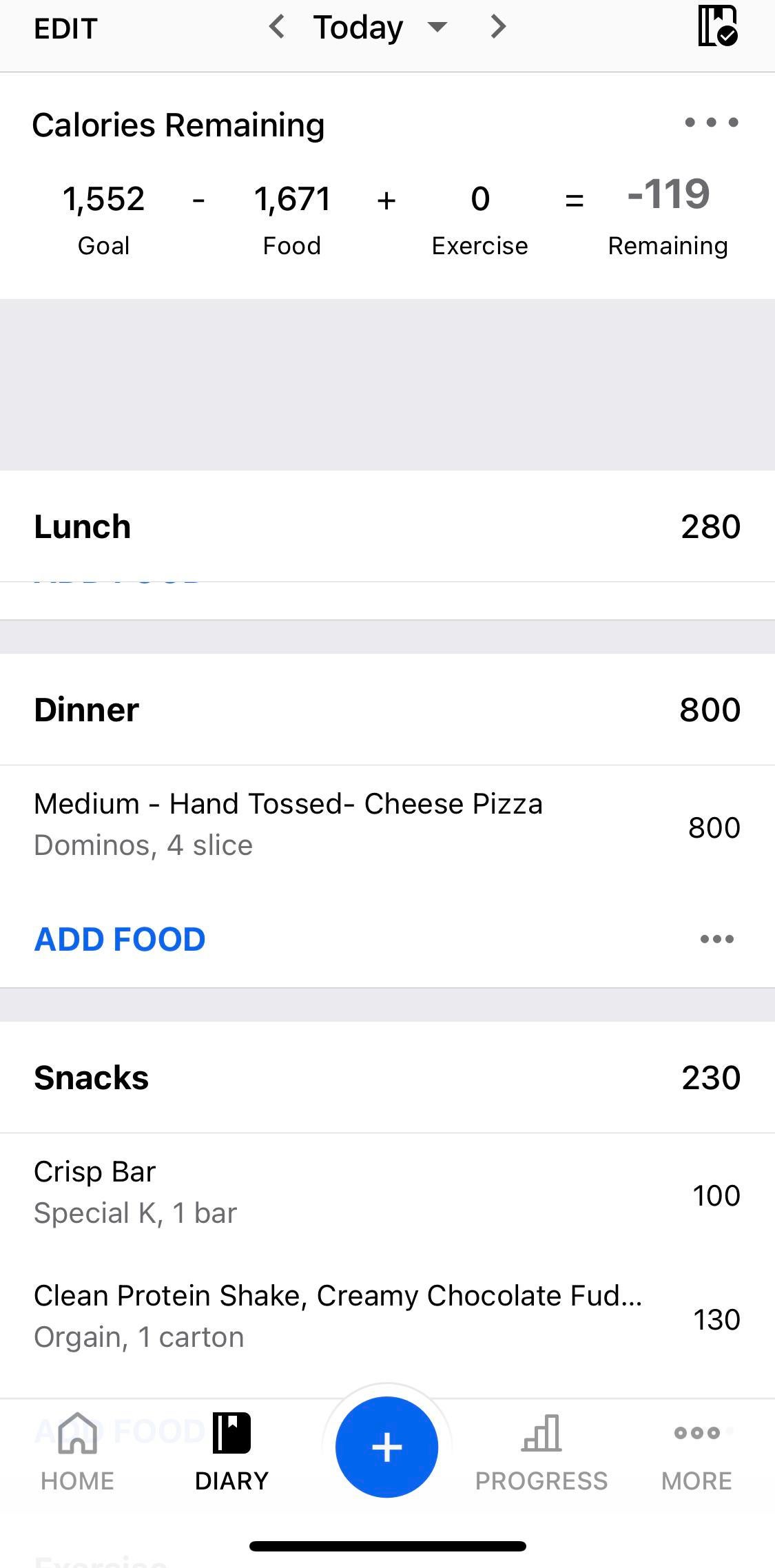This screenshot has height=1568, width=775.
Task: Switch to the Diary tab
Action: [x=231, y=1451]
